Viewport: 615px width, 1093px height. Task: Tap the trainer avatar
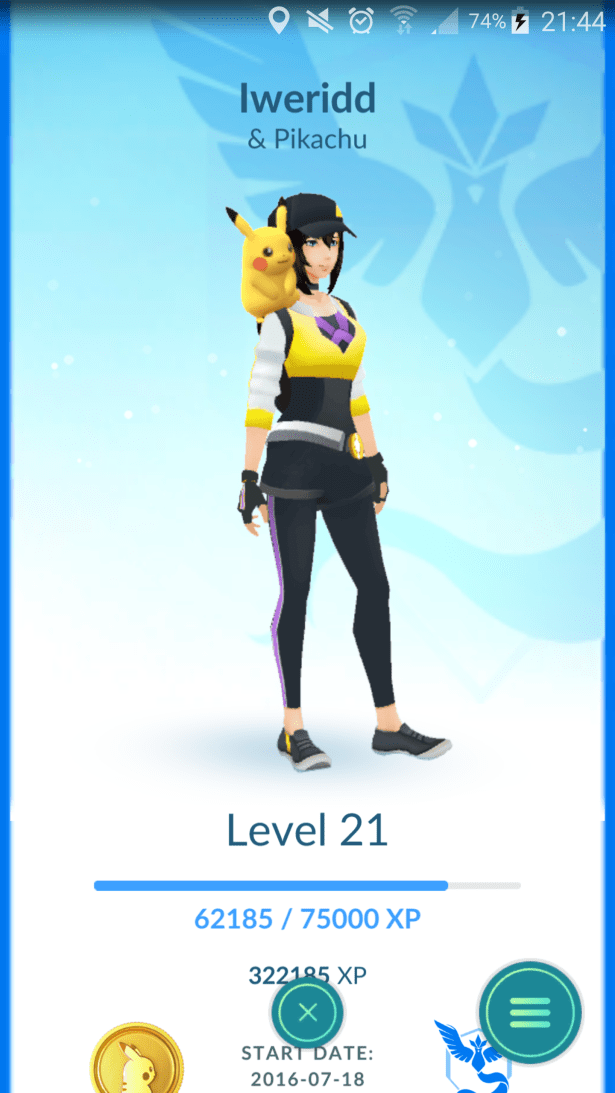(x=320, y=480)
